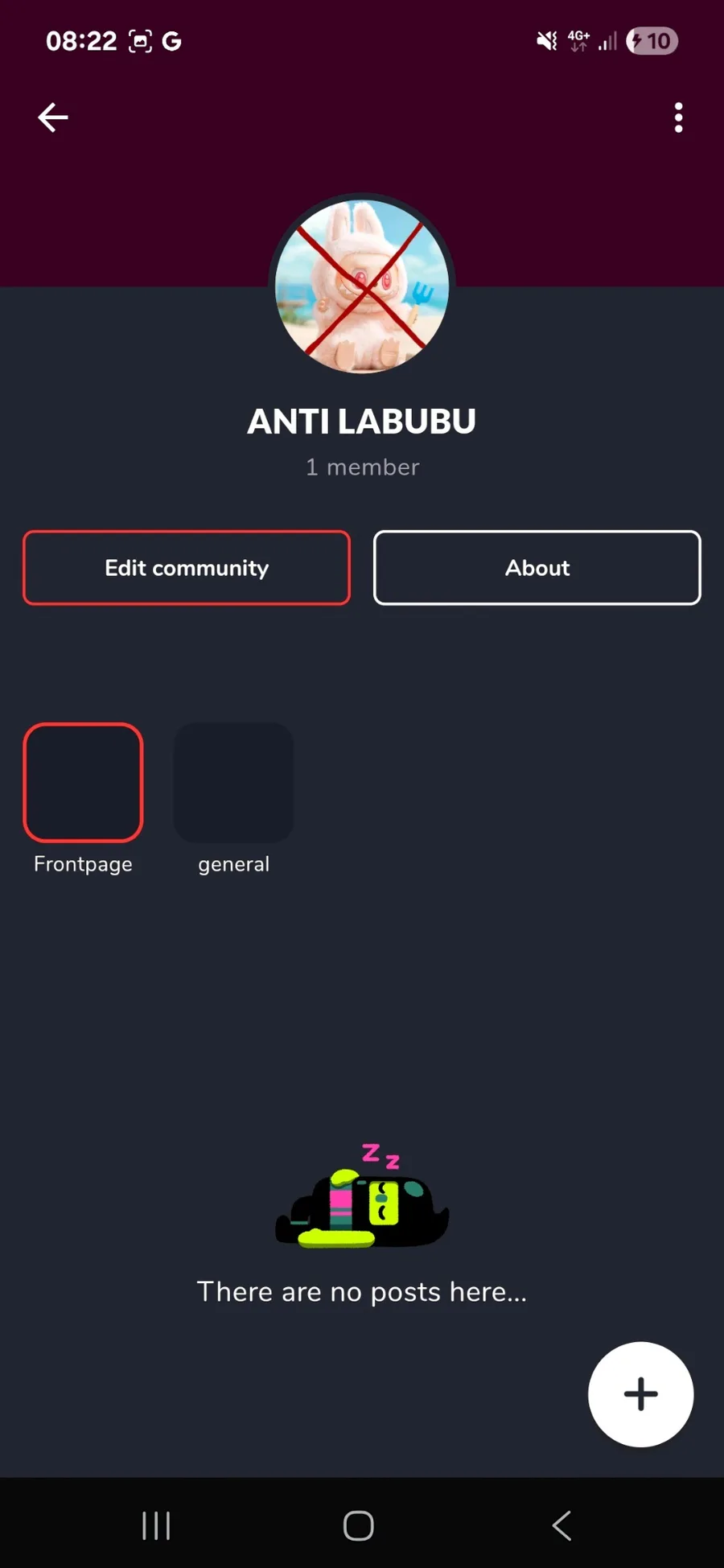Create a new post with plus button
The image size is (724, 1568).
point(641,1394)
